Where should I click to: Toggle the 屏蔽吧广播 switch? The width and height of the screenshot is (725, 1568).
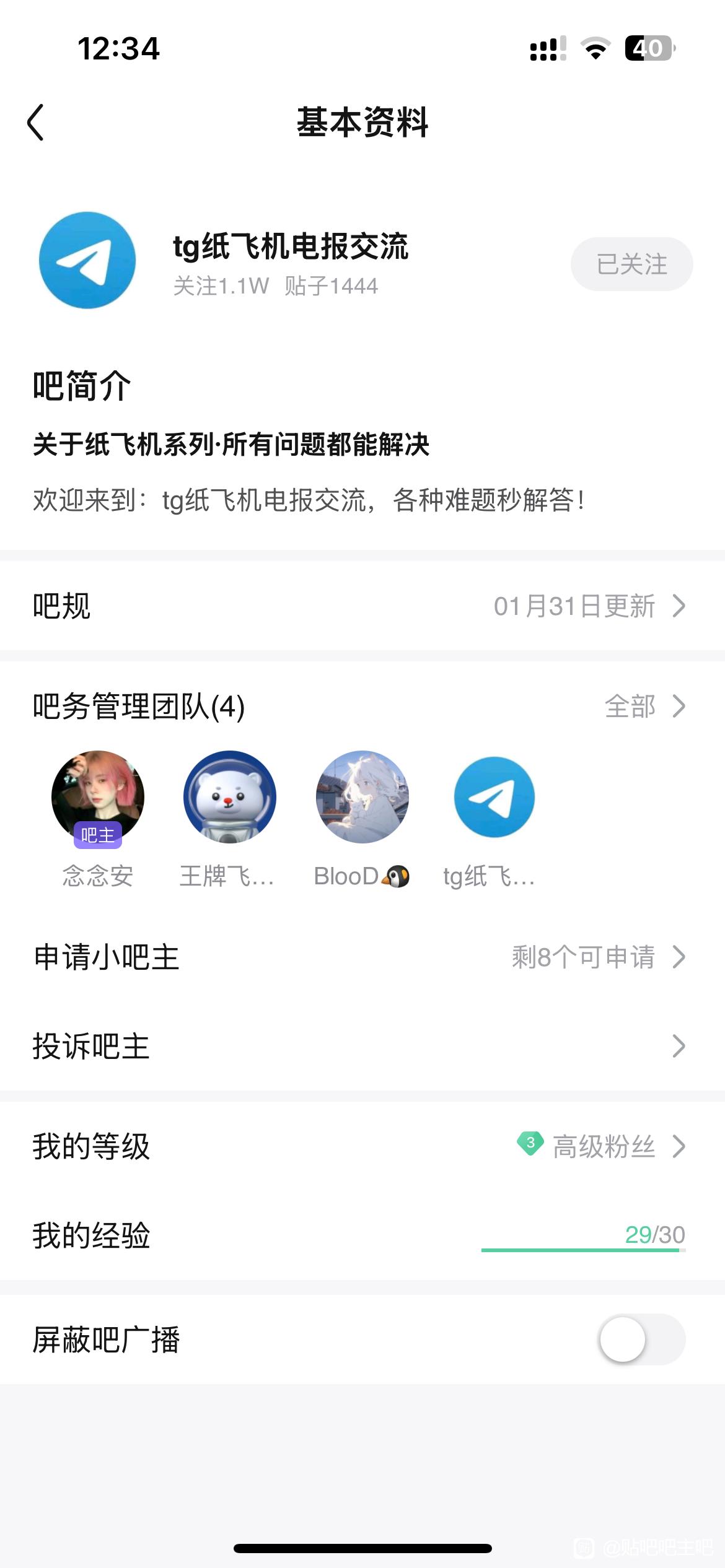[x=641, y=1339]
